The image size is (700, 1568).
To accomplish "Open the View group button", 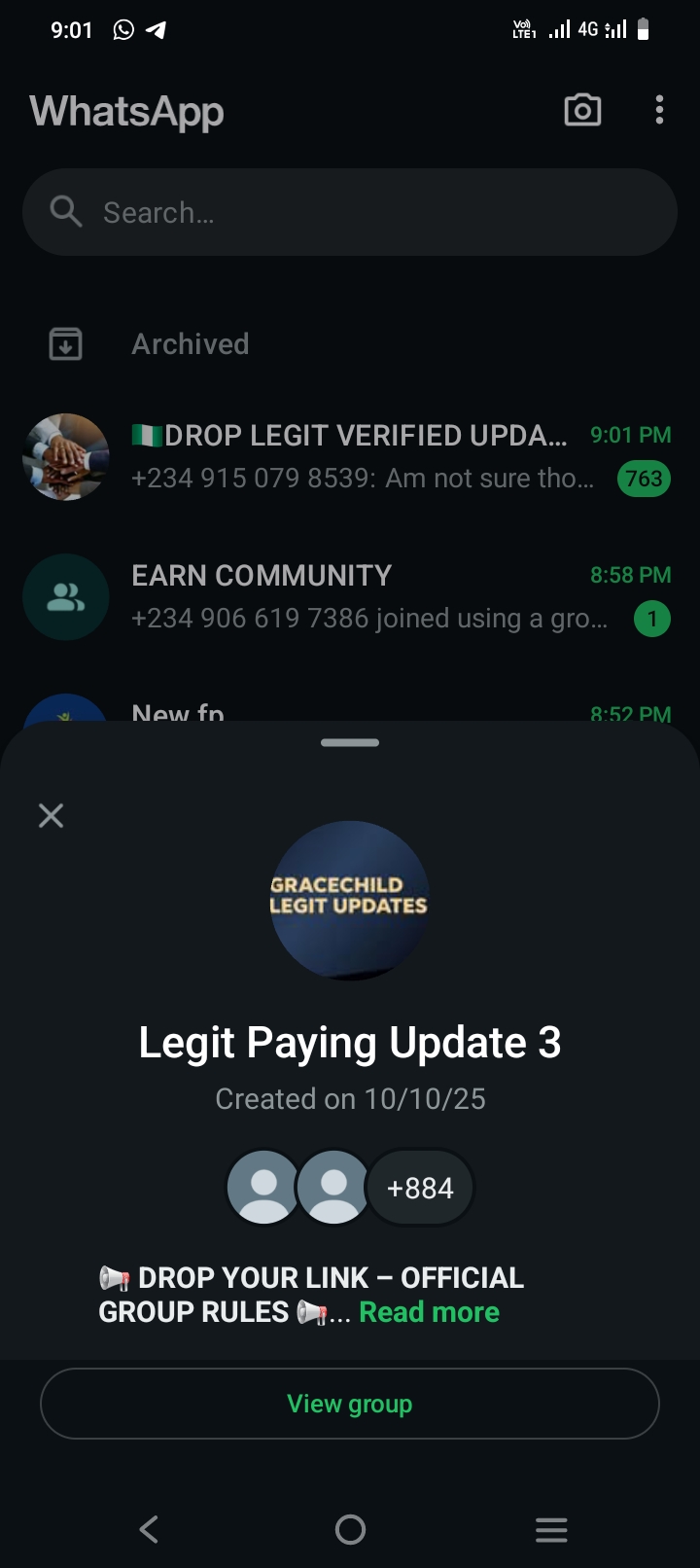I will (350, 1404).
